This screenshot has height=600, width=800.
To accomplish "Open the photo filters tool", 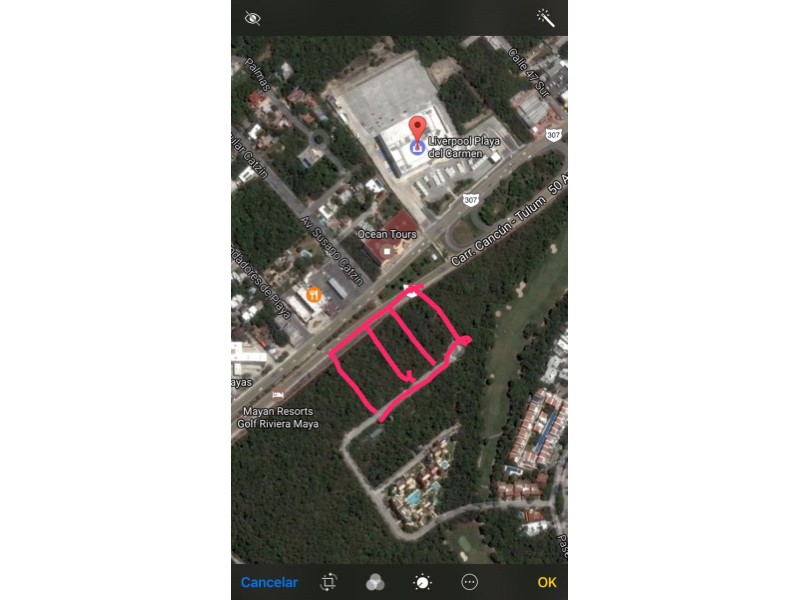I will pos(375,582).
